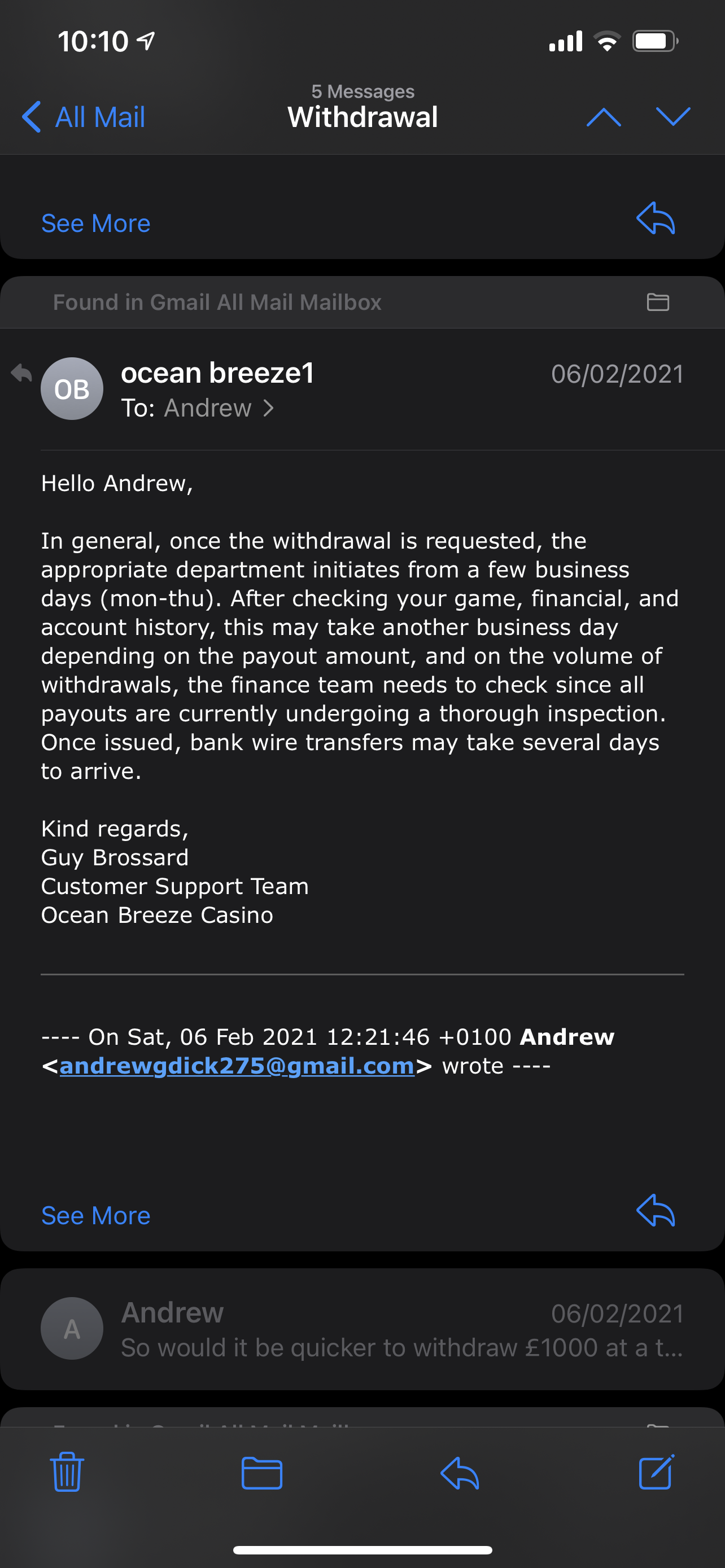725x1568 pixels.
Task: Tap See More in the top collapsed message
Action: (x=95, y=224)
